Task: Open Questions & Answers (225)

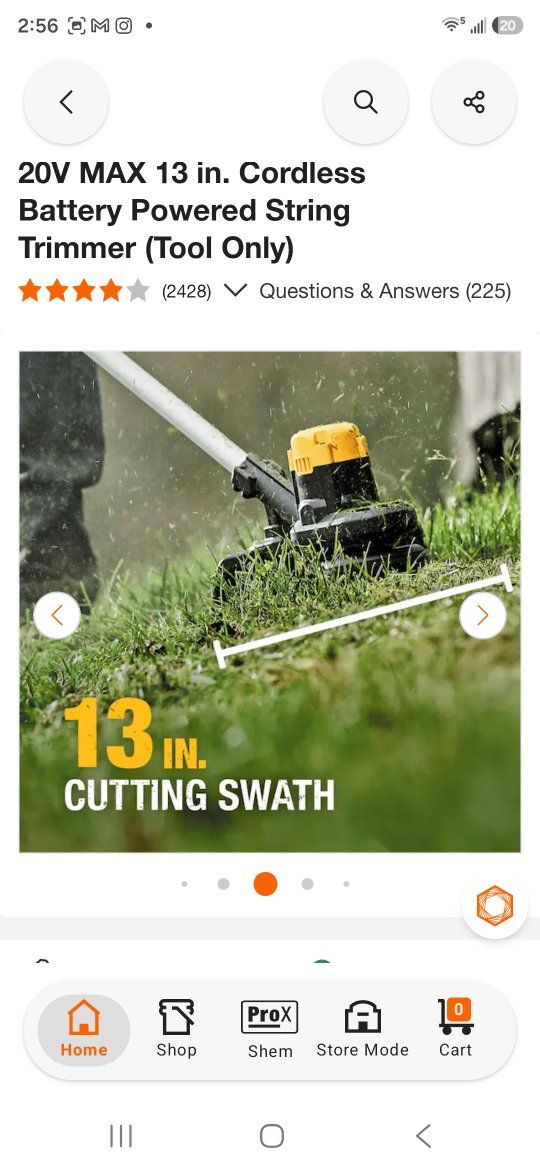Action: tap(385, 291)
